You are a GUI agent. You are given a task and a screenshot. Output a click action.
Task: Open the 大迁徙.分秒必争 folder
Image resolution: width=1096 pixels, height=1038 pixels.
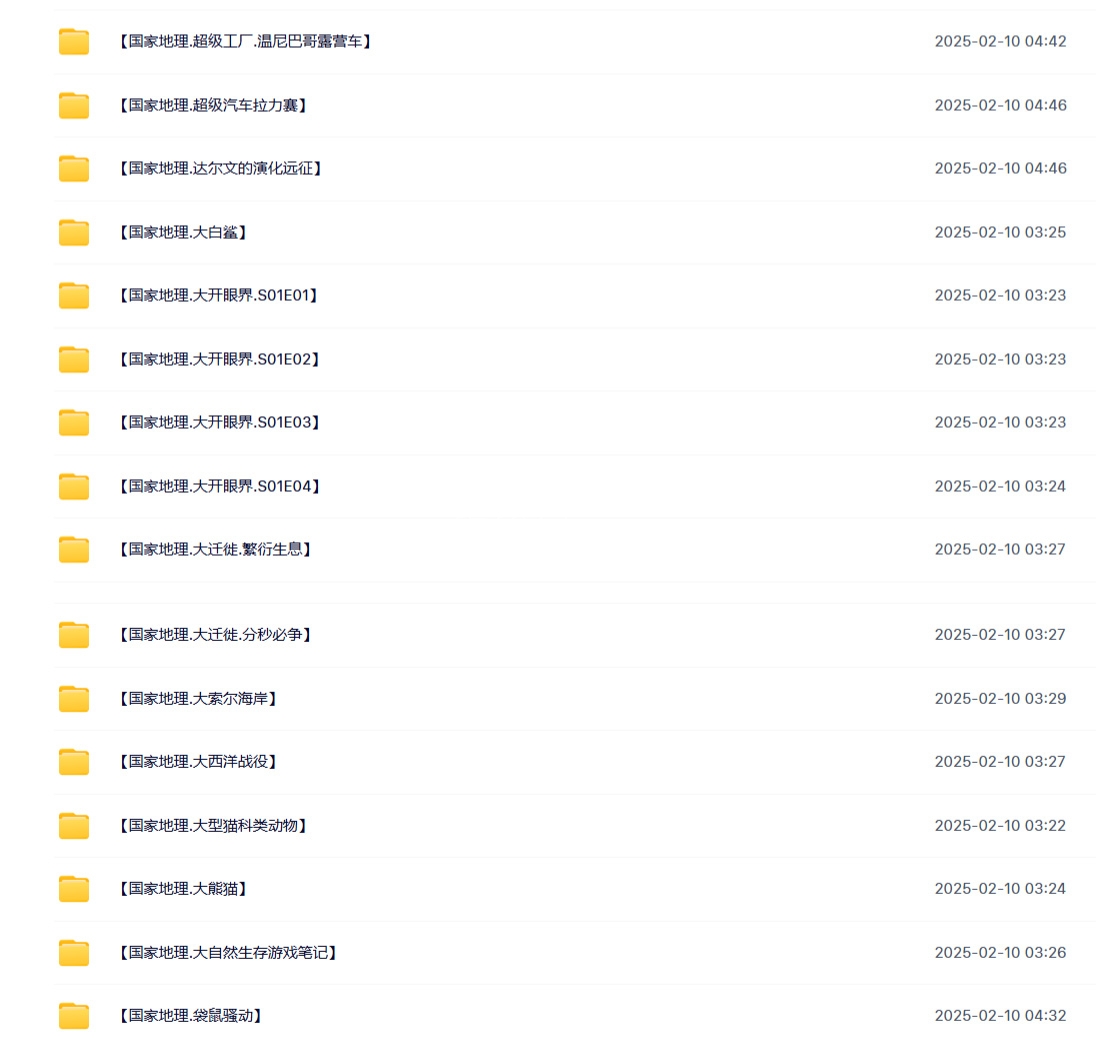214,634
